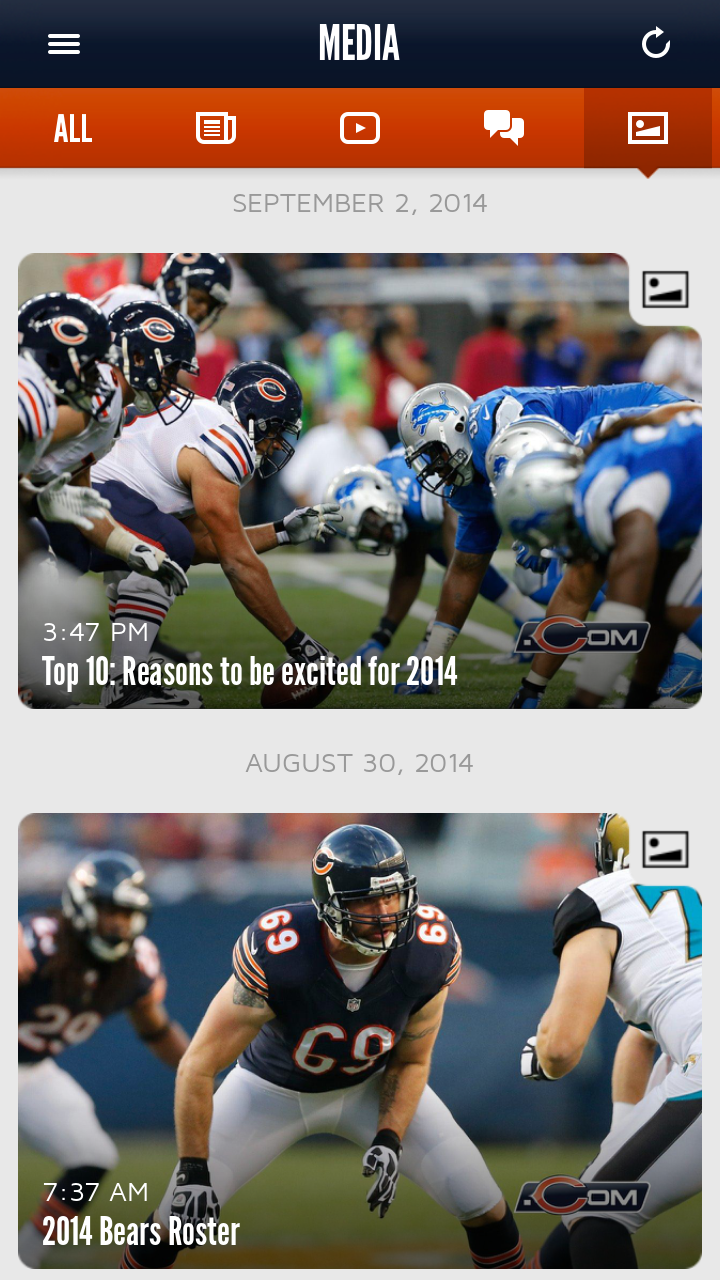Click the August 30, 2014 date header

click(360, 763)
